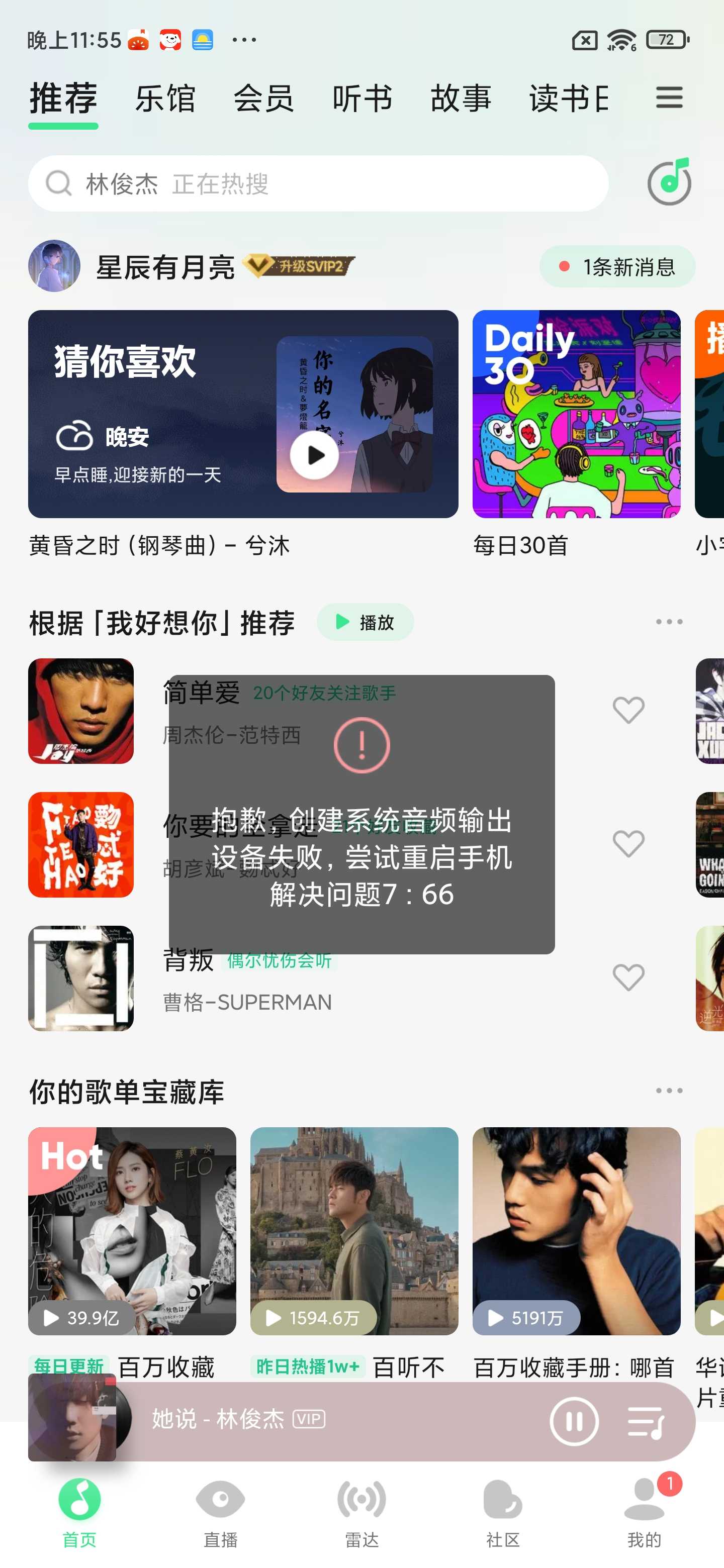Tap 播放 next to 我好想你 recommendations
The height and width of the screenshot is (1568, 724).
[x=365, y=622]
